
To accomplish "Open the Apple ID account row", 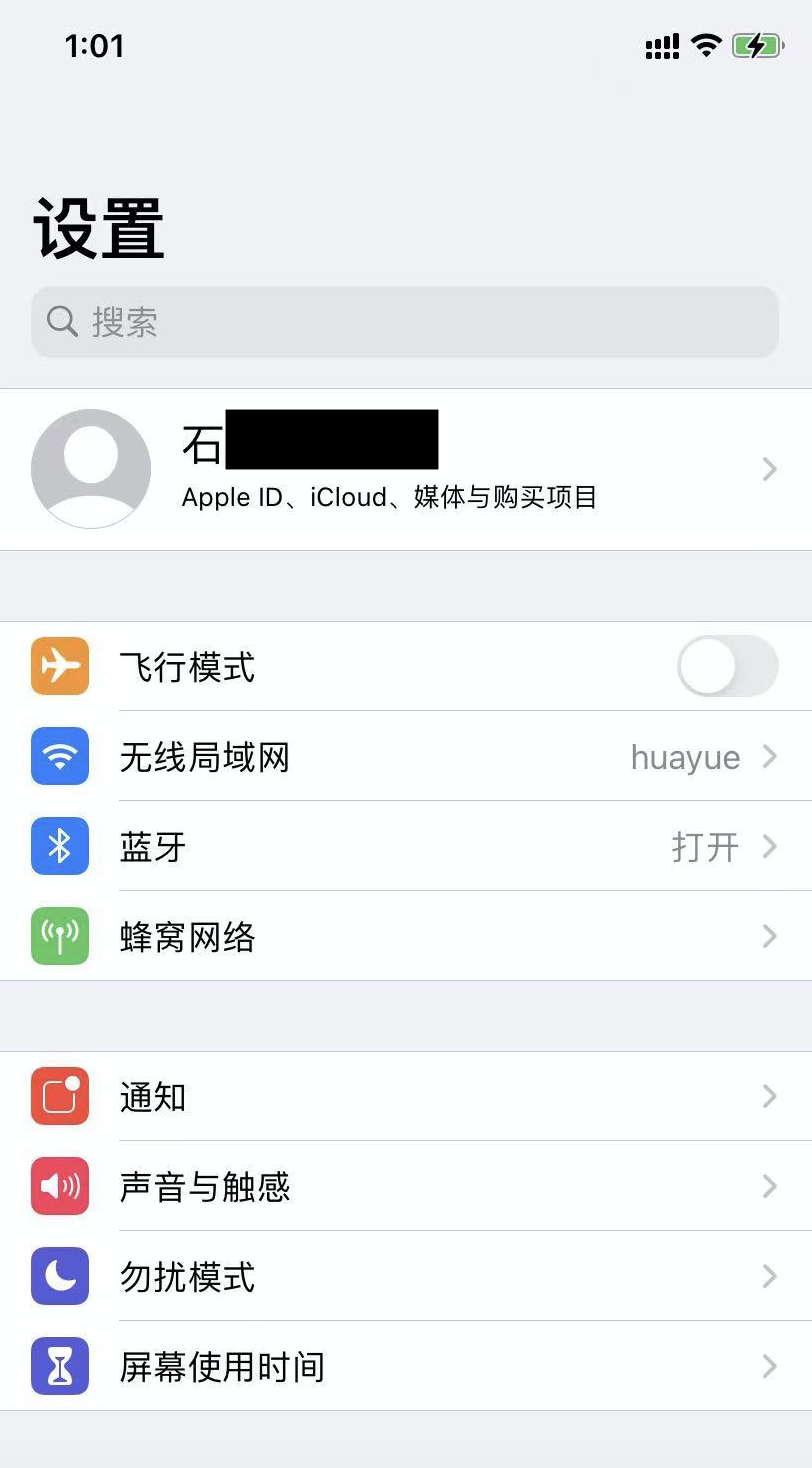I will [405, 469].
